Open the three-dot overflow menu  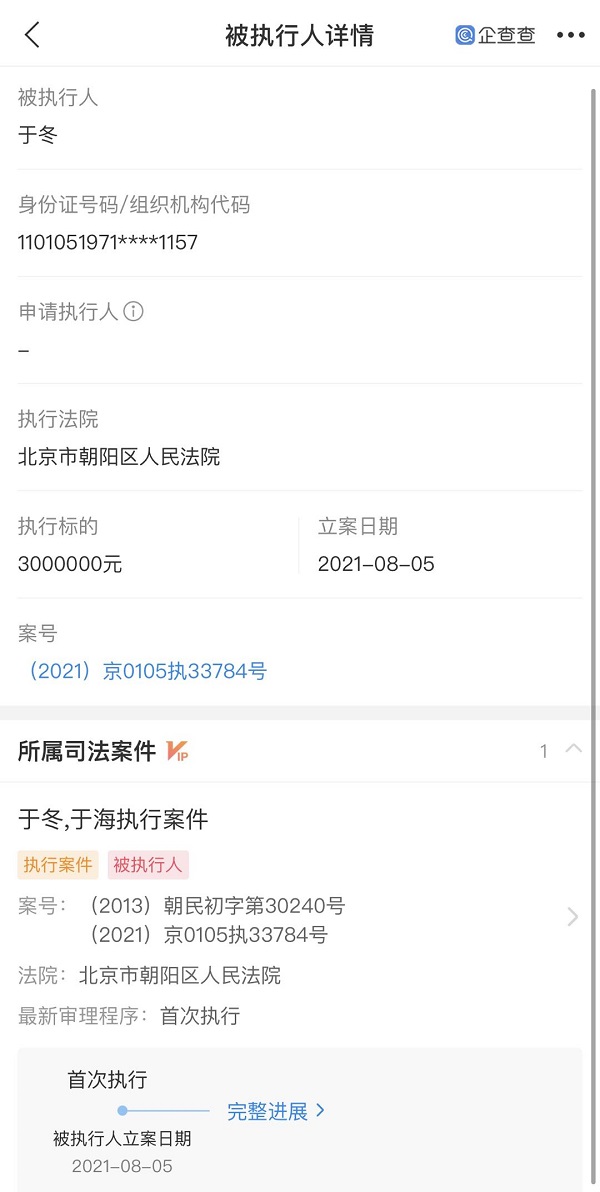570,35
